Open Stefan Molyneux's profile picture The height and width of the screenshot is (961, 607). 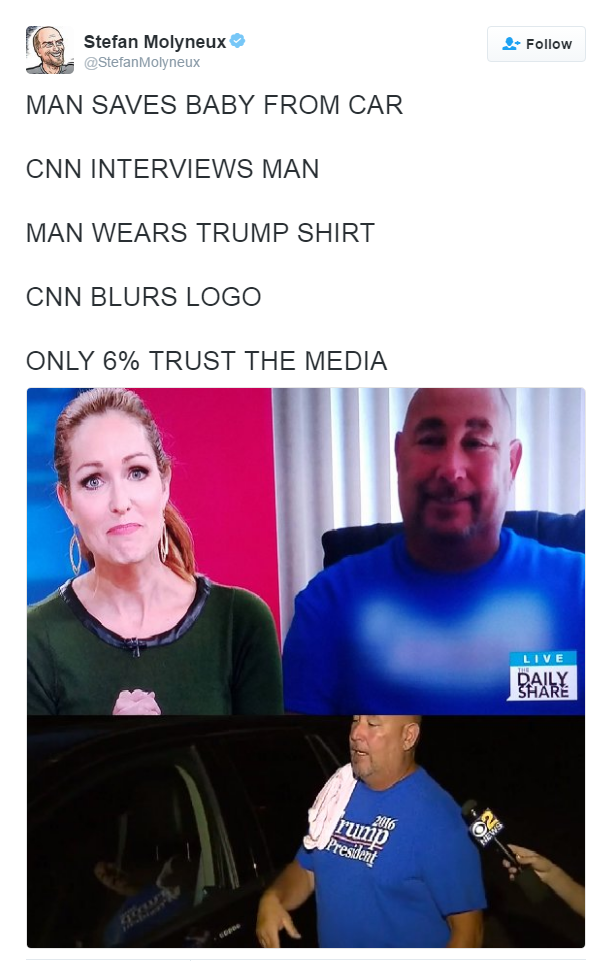pyautogui.click(x=49, y=50)
